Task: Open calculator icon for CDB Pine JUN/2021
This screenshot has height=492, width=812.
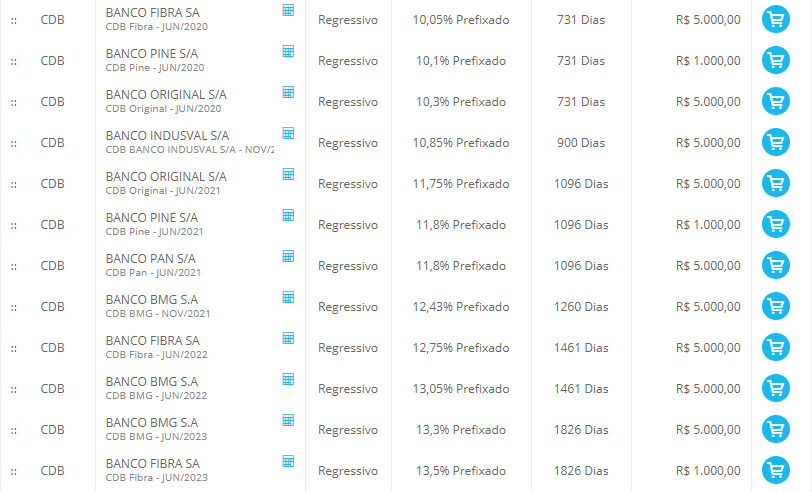Action: [288, 215]
